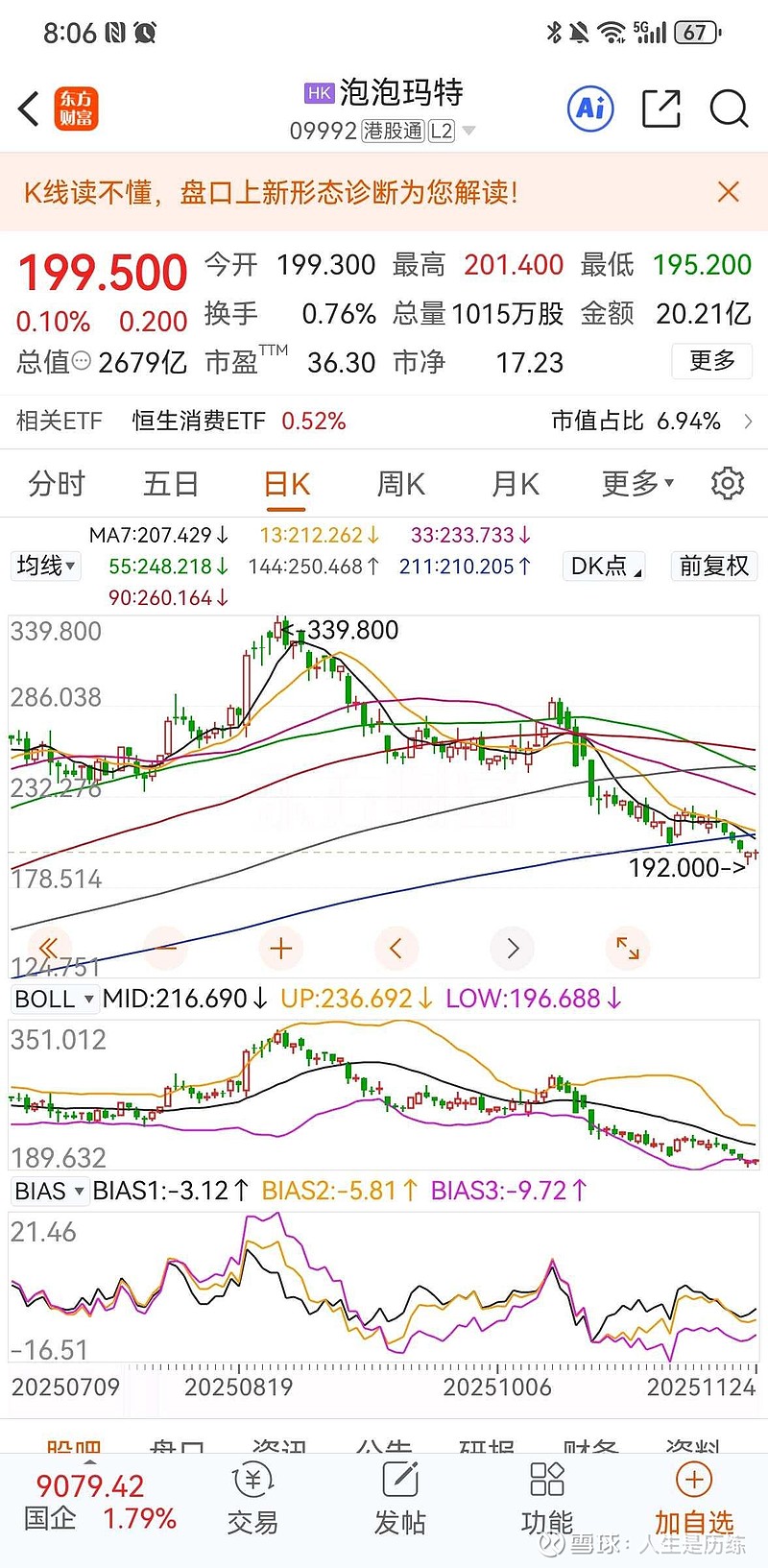Image resolution: width=768 pixels, height=1568 pixels.
Task: Pan the chart forward with right arrow
Action: pyautogui.click(x=512, y=949)
